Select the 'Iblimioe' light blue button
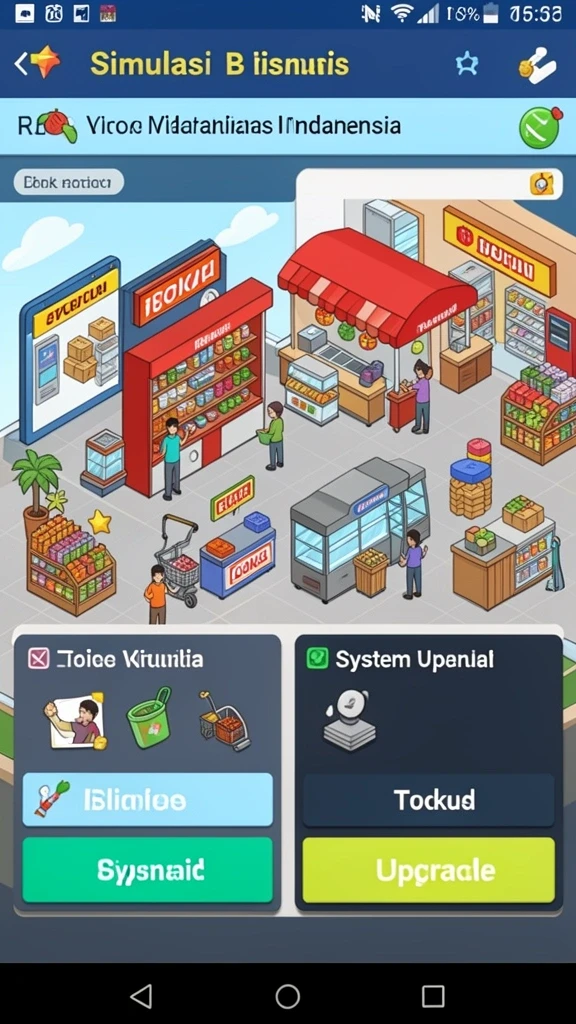 [148, 800]
